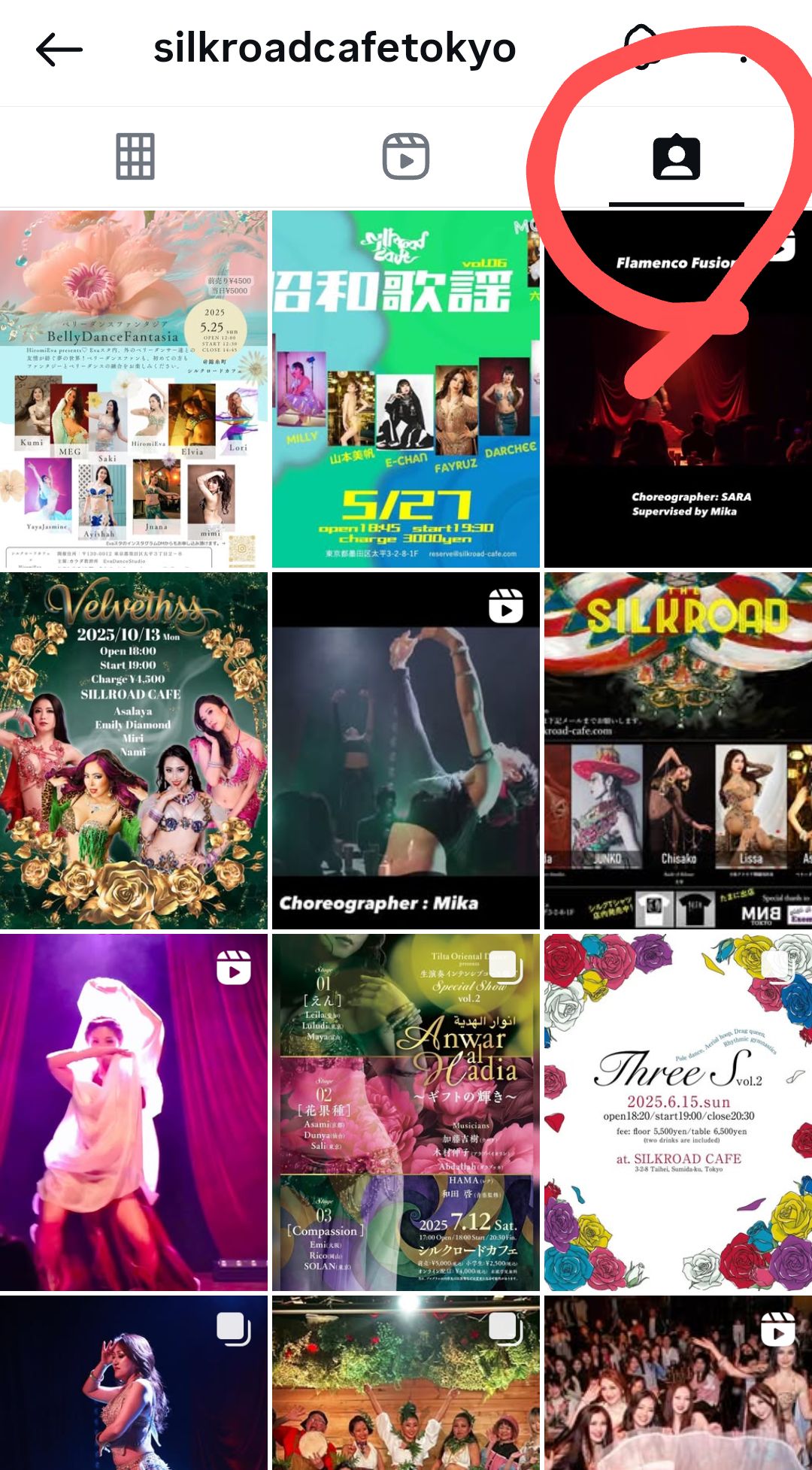Screen dimensions: 812x1470
Task: Open the group in green foliage post
Action: coord(406,1384)
